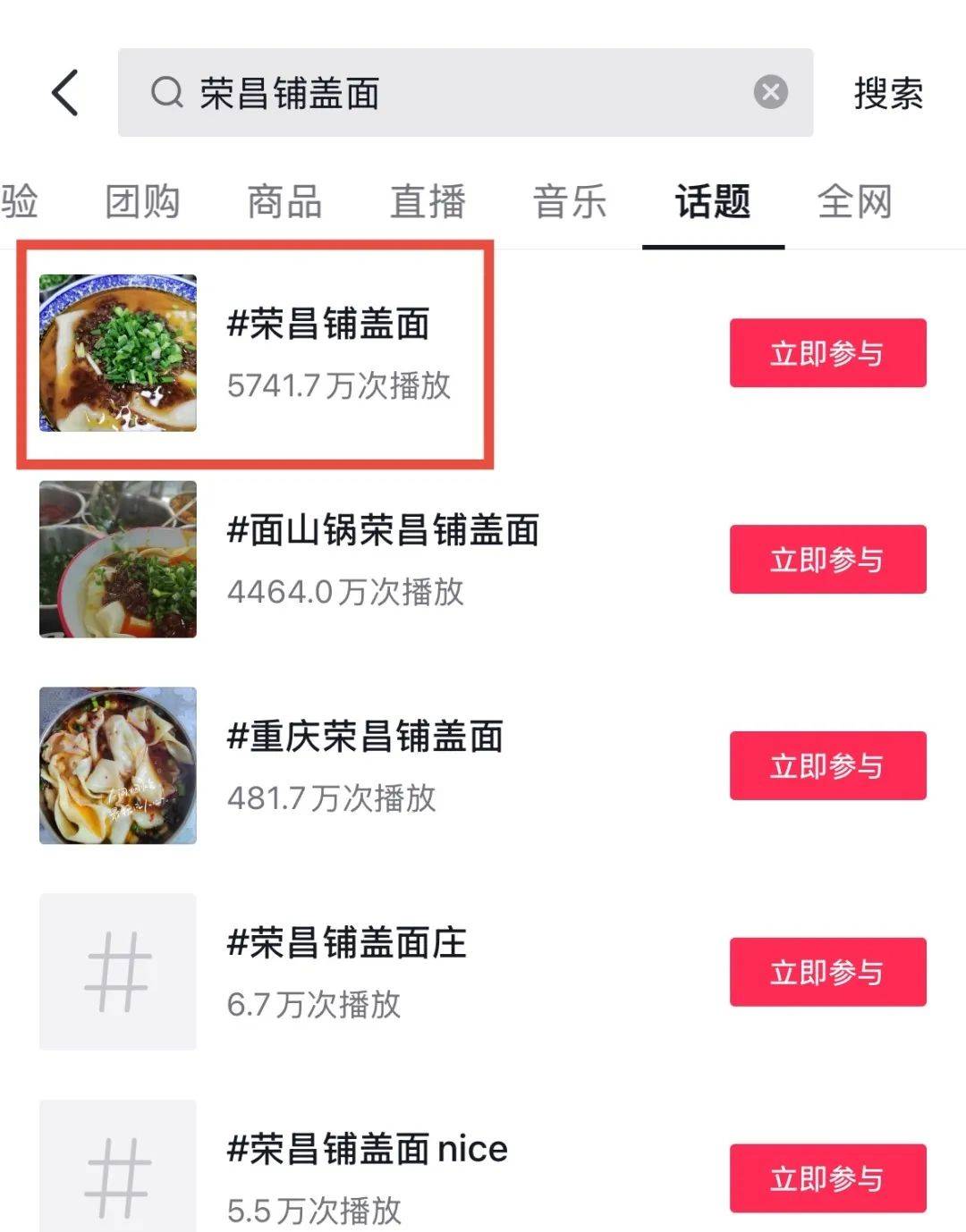The width and height of the screenshot is (966, 1232).
Task: Tap 立即参与 next to #重庆荣昌铺盖面
Action: point(827,766)
